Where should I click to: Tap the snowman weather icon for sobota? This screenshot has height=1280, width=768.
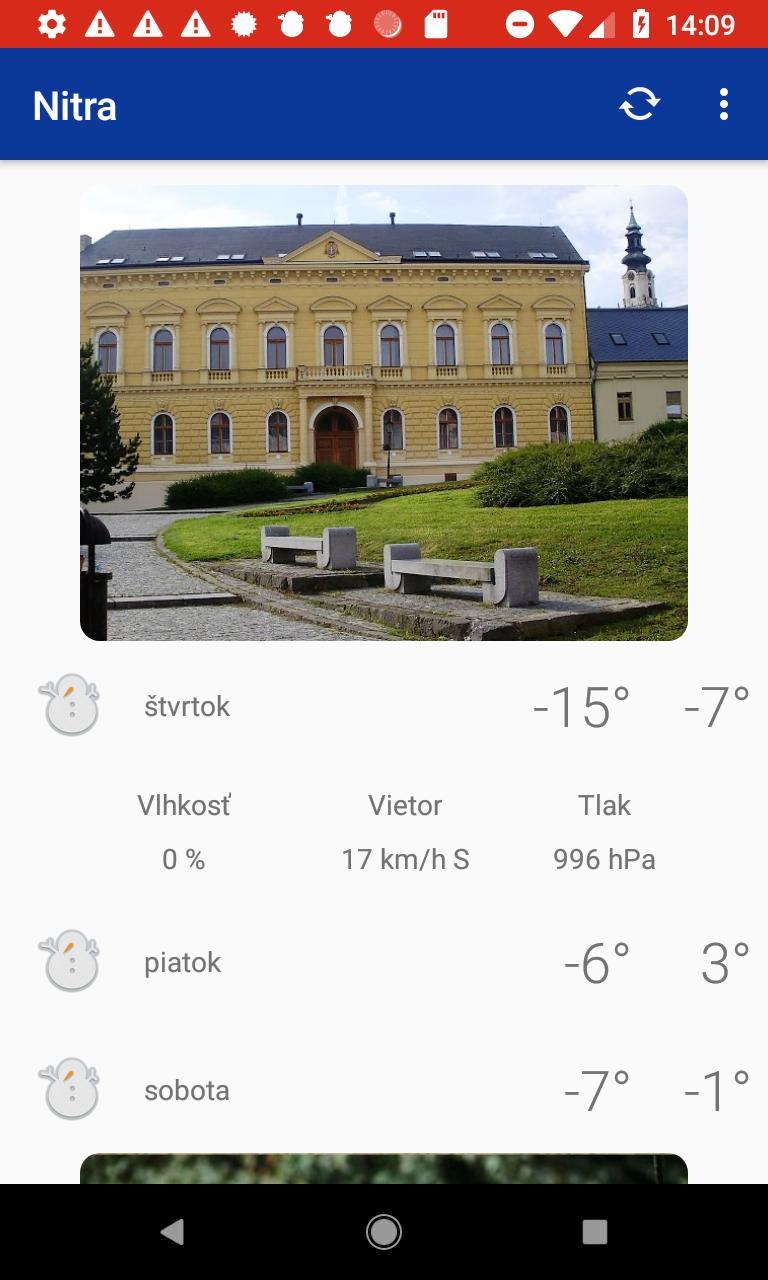click(x=70, y=1089)
